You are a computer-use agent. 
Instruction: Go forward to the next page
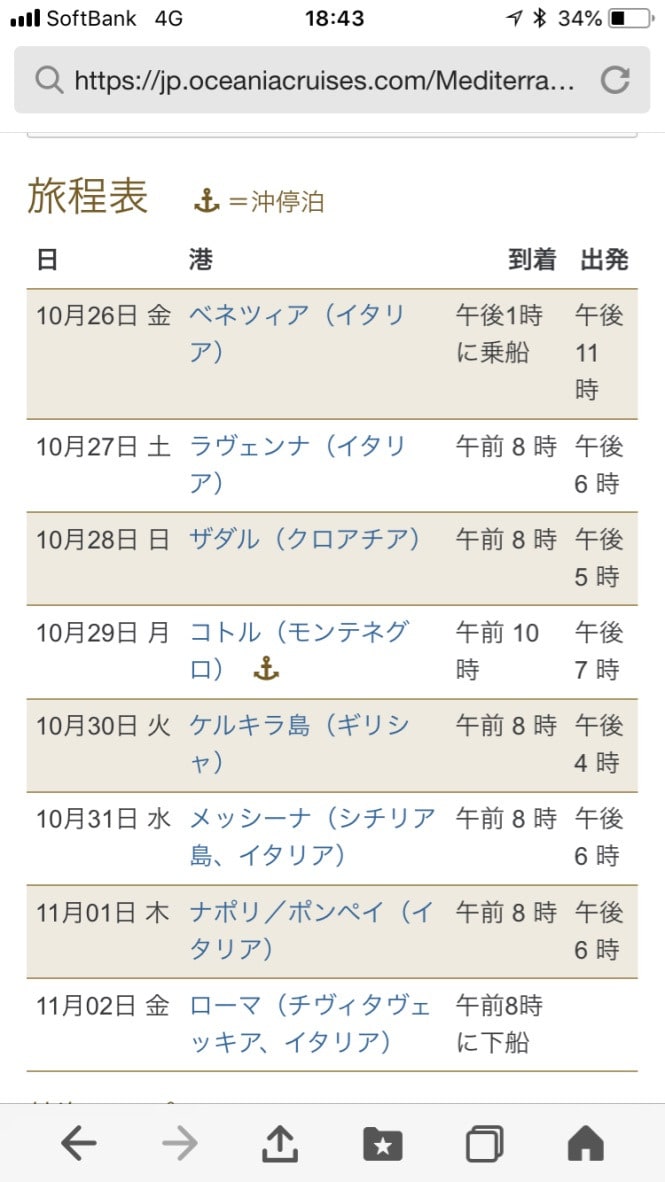click(180, 1142)
